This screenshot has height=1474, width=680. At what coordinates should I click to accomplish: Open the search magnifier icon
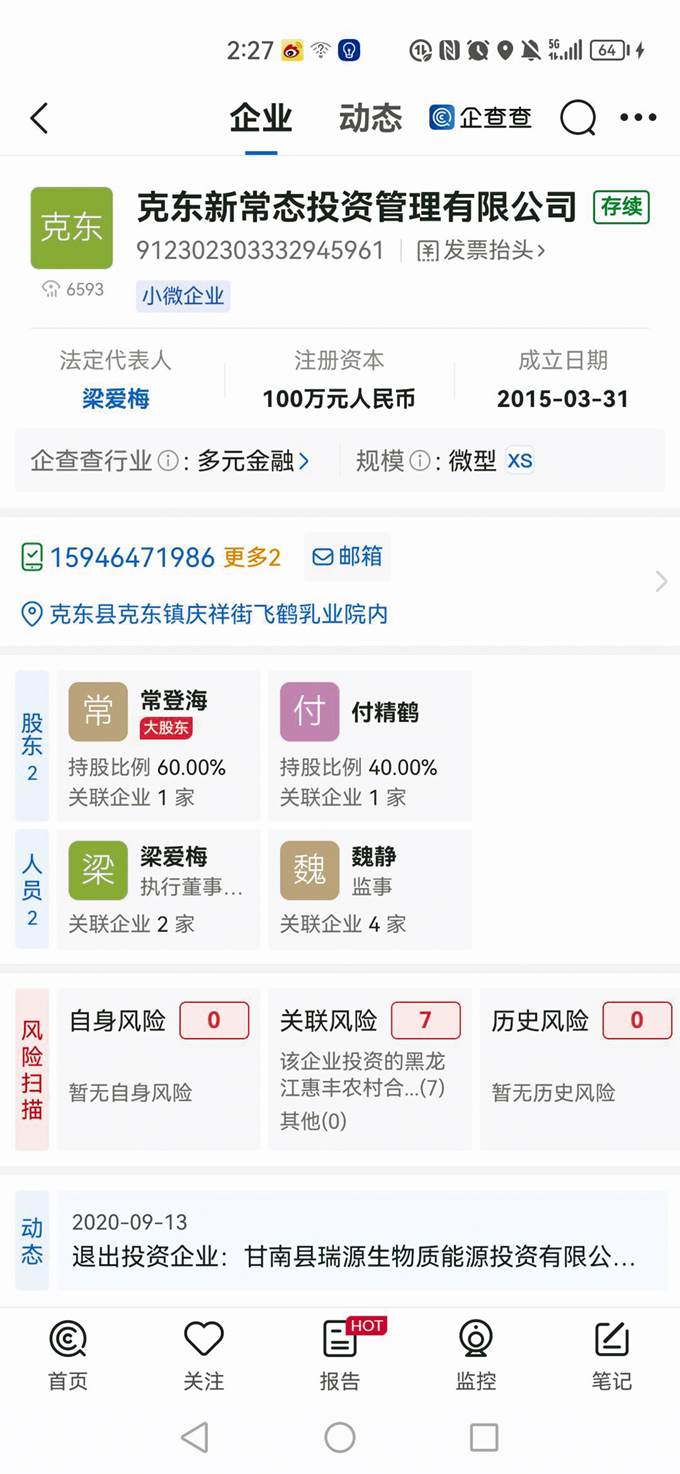click(577, 118)
